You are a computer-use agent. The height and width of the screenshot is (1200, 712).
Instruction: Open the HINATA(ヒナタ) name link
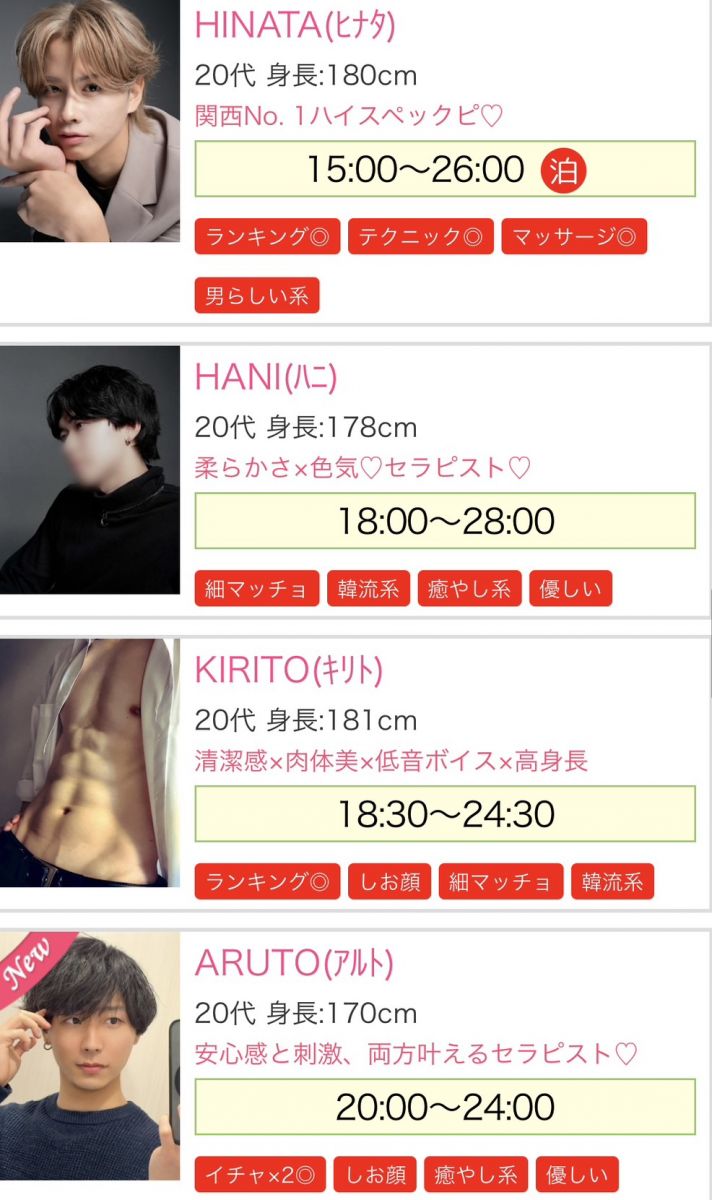pos(295,26)
